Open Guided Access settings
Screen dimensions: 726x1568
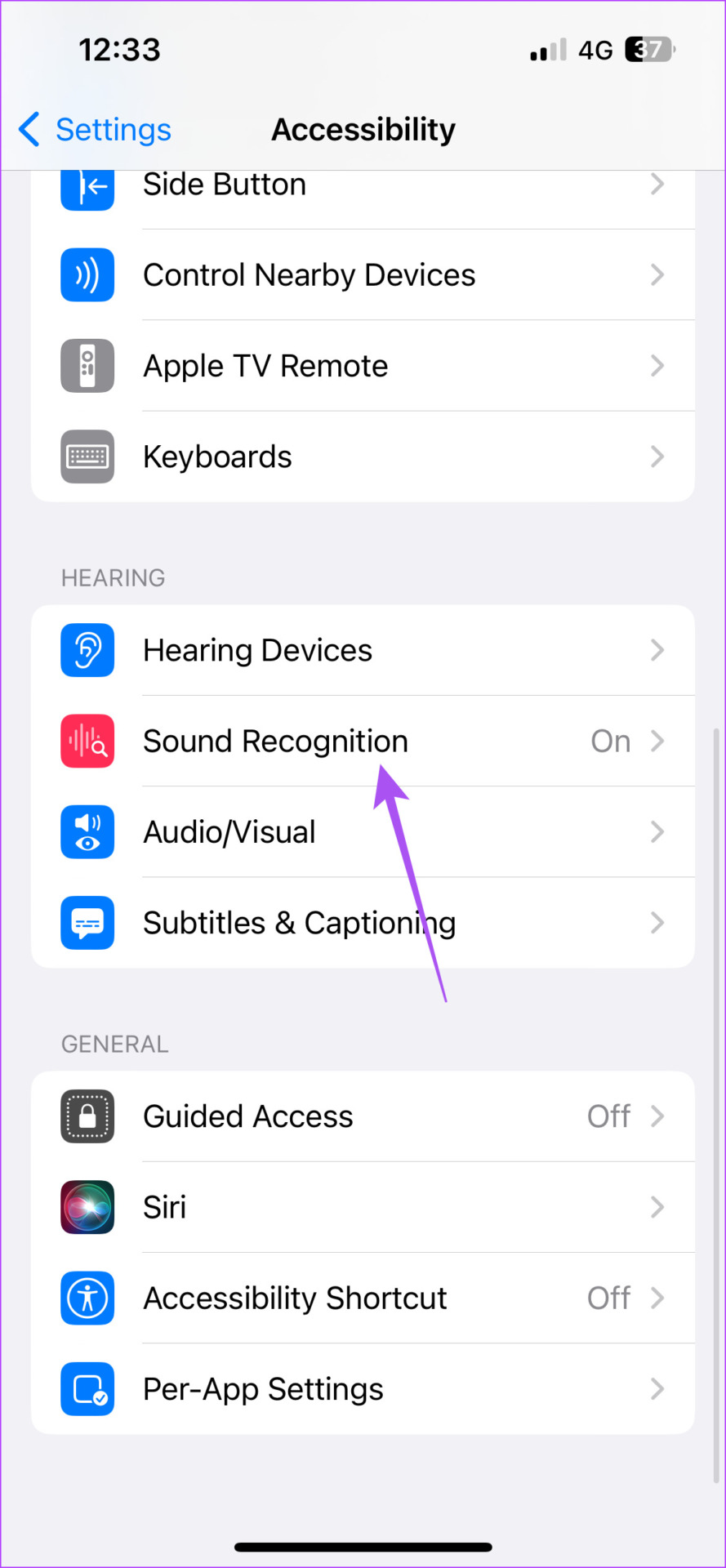[657, 1116]
